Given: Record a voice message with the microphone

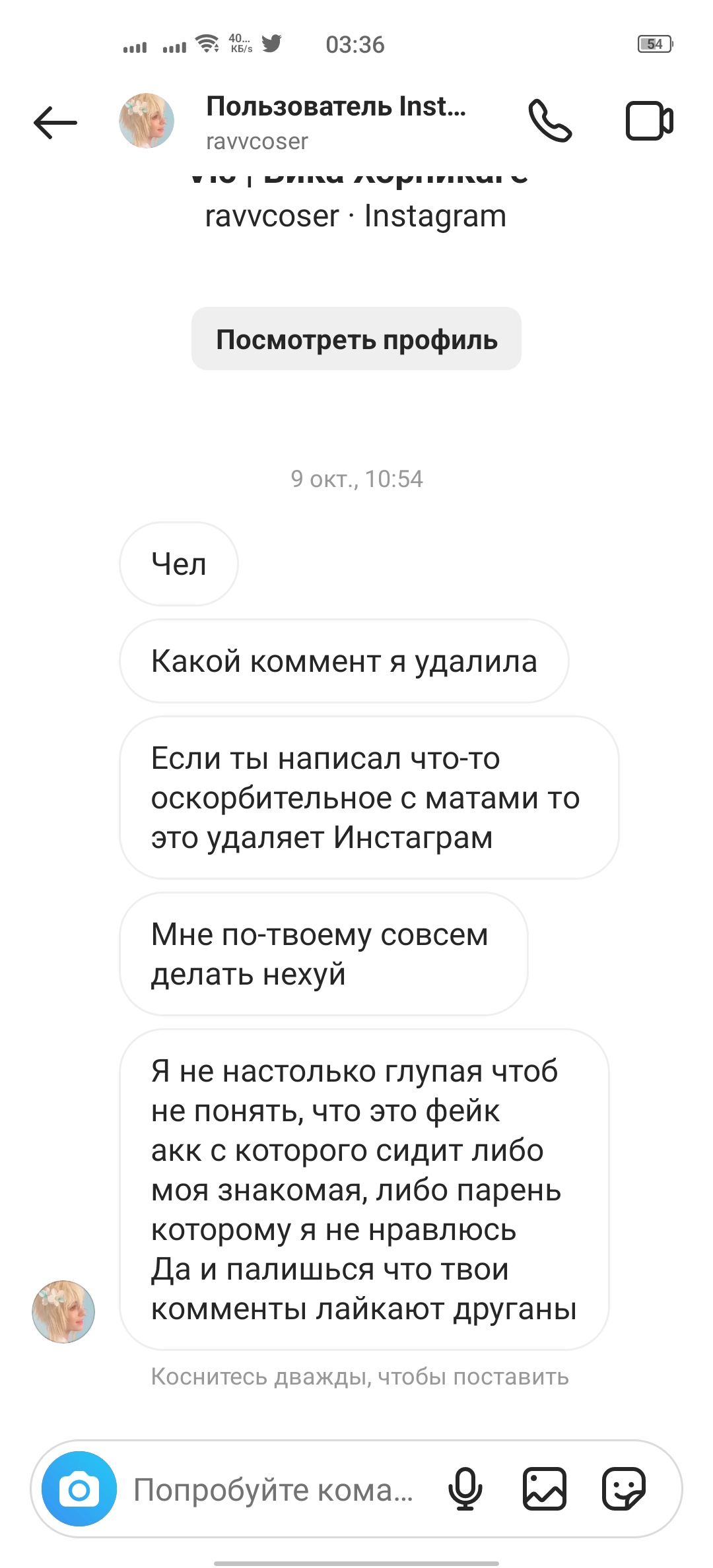Looking at the screenshot, I should coord(465,1489).
